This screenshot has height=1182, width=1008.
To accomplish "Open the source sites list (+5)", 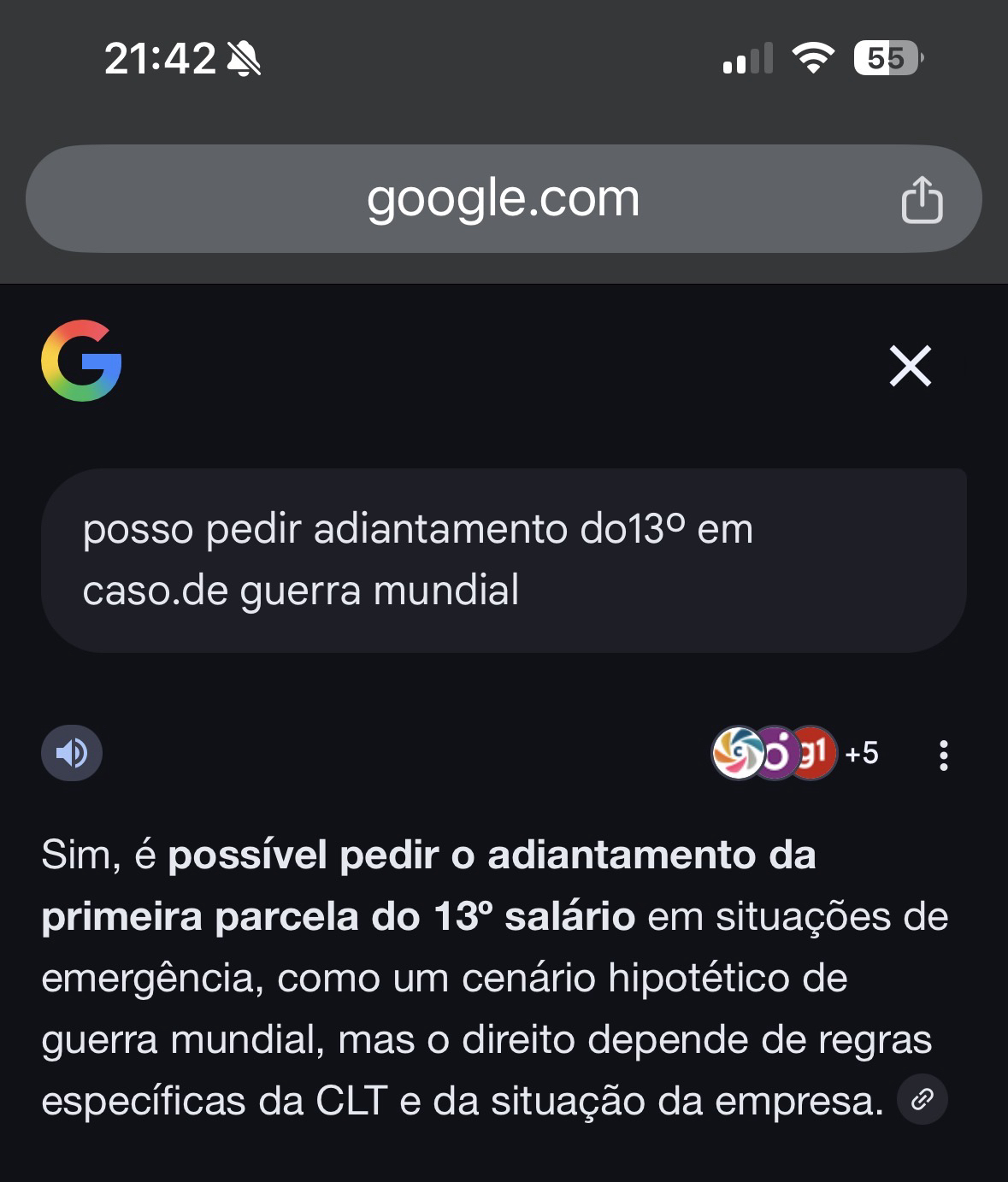I will click(795, 753).
